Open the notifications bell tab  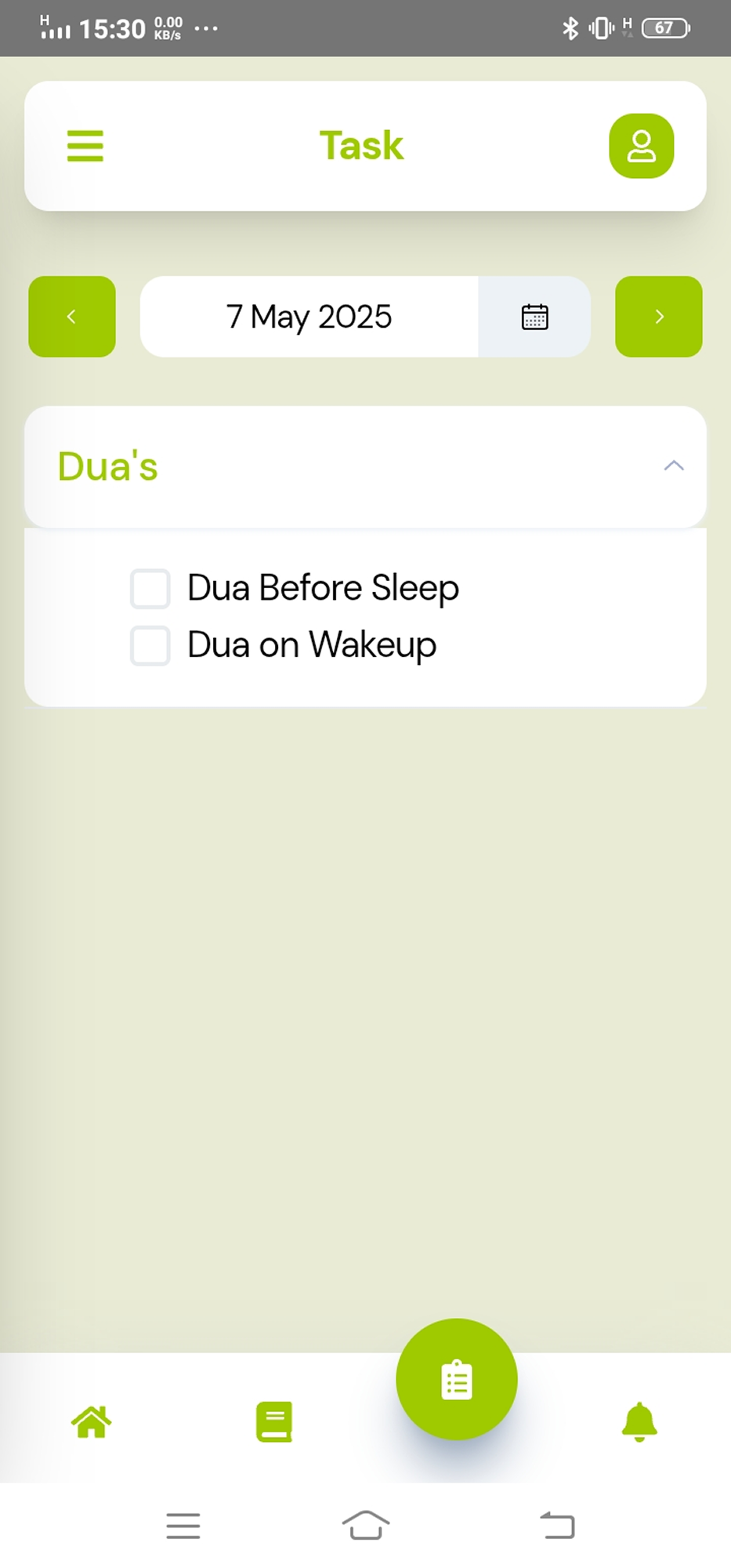(639, 1421)
